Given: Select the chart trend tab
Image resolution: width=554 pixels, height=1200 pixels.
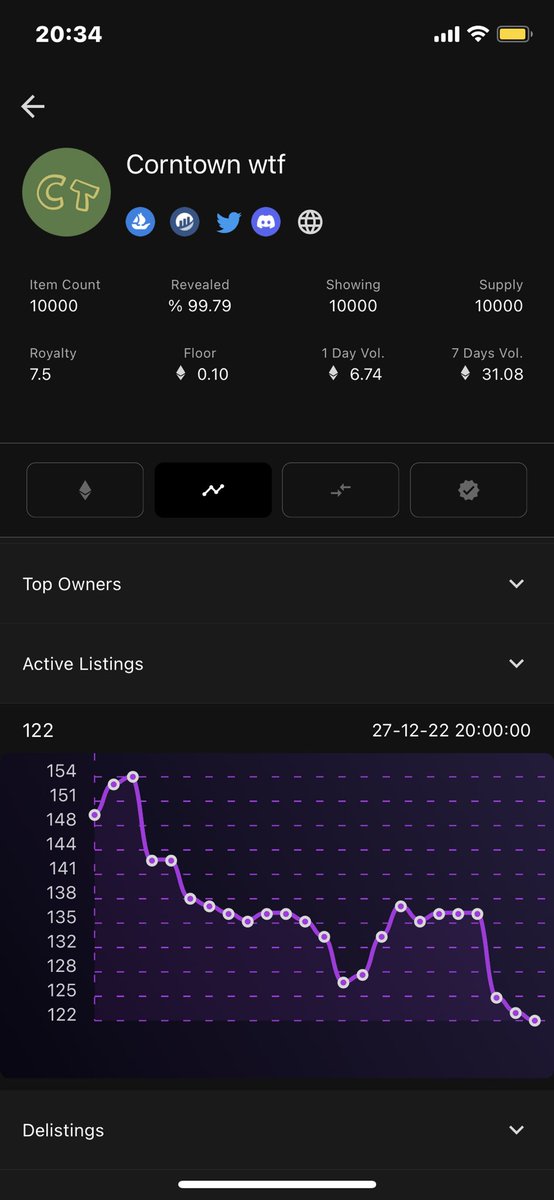Looking at the screenshot, I should click(213, 490).
